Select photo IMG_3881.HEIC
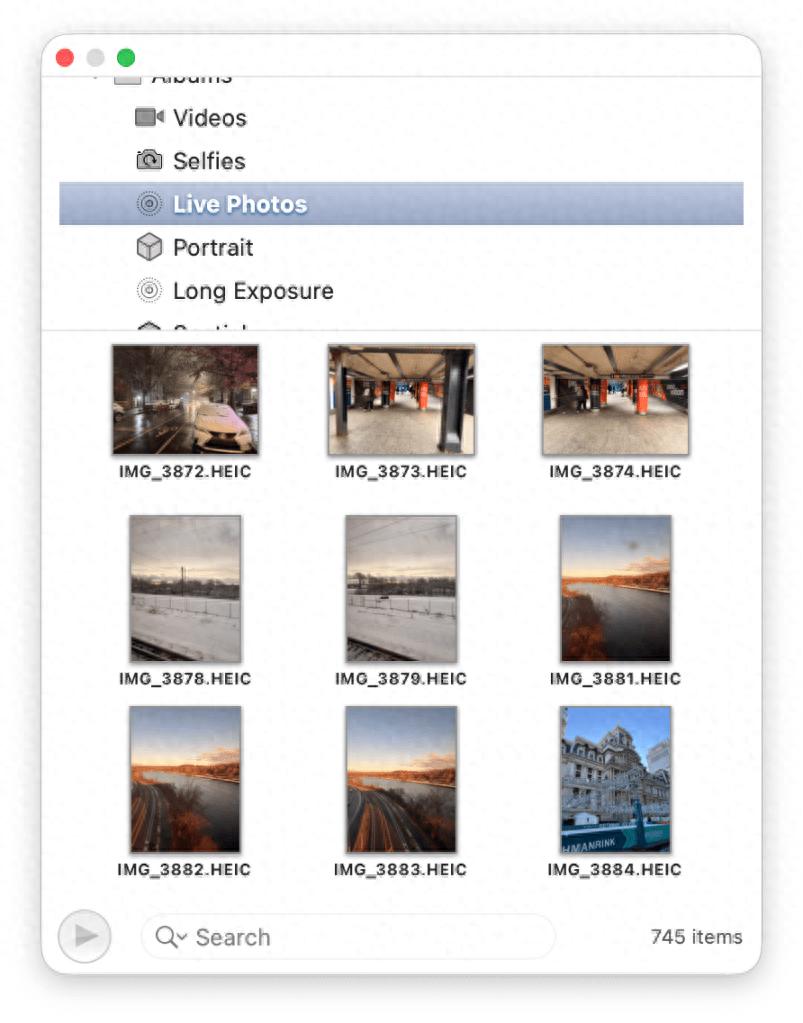 click(x=615, y=588)
